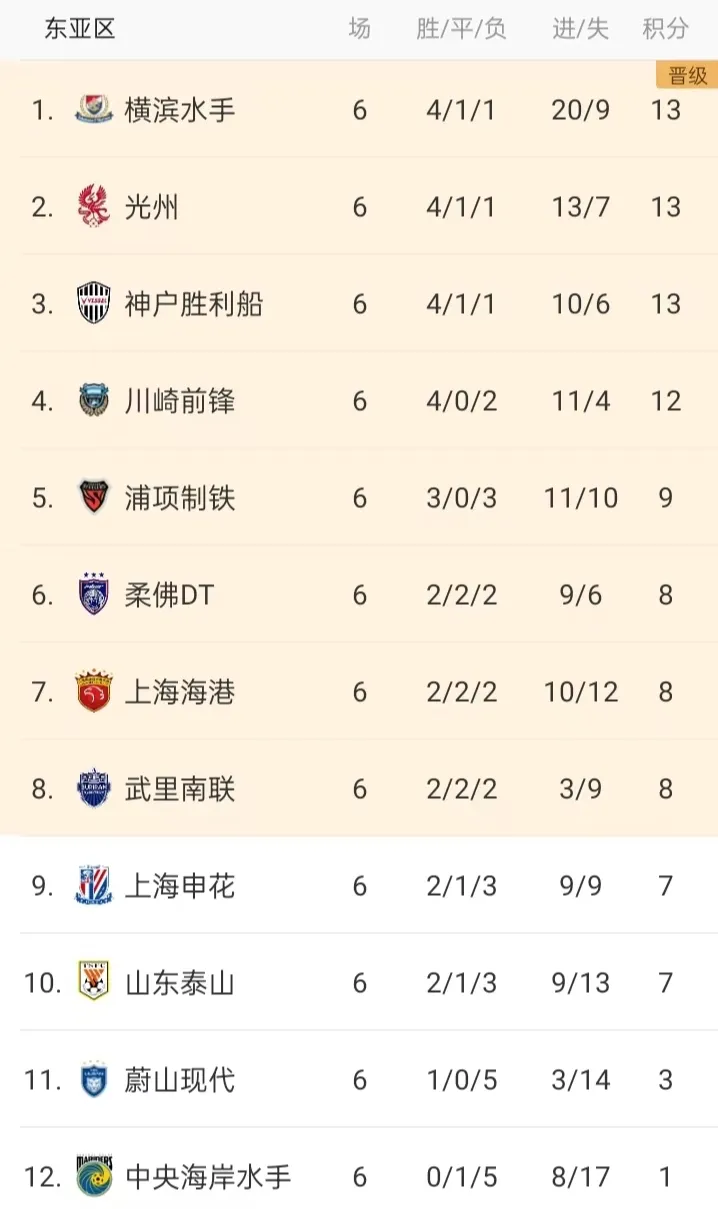
Task: Open the 武里南联 team row
Action: coord(359,788)
